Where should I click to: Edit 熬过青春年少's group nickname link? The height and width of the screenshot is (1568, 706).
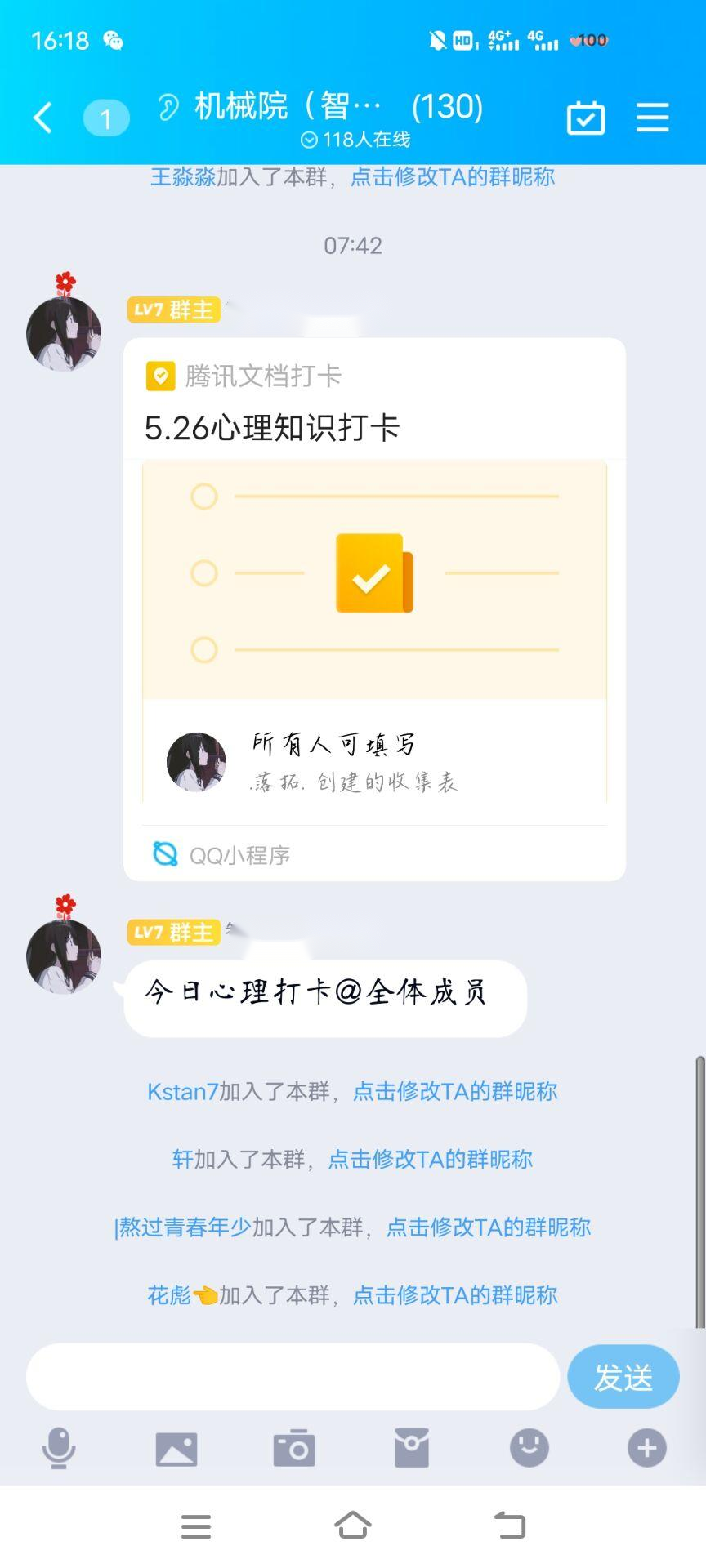(x=488, y=1227)
